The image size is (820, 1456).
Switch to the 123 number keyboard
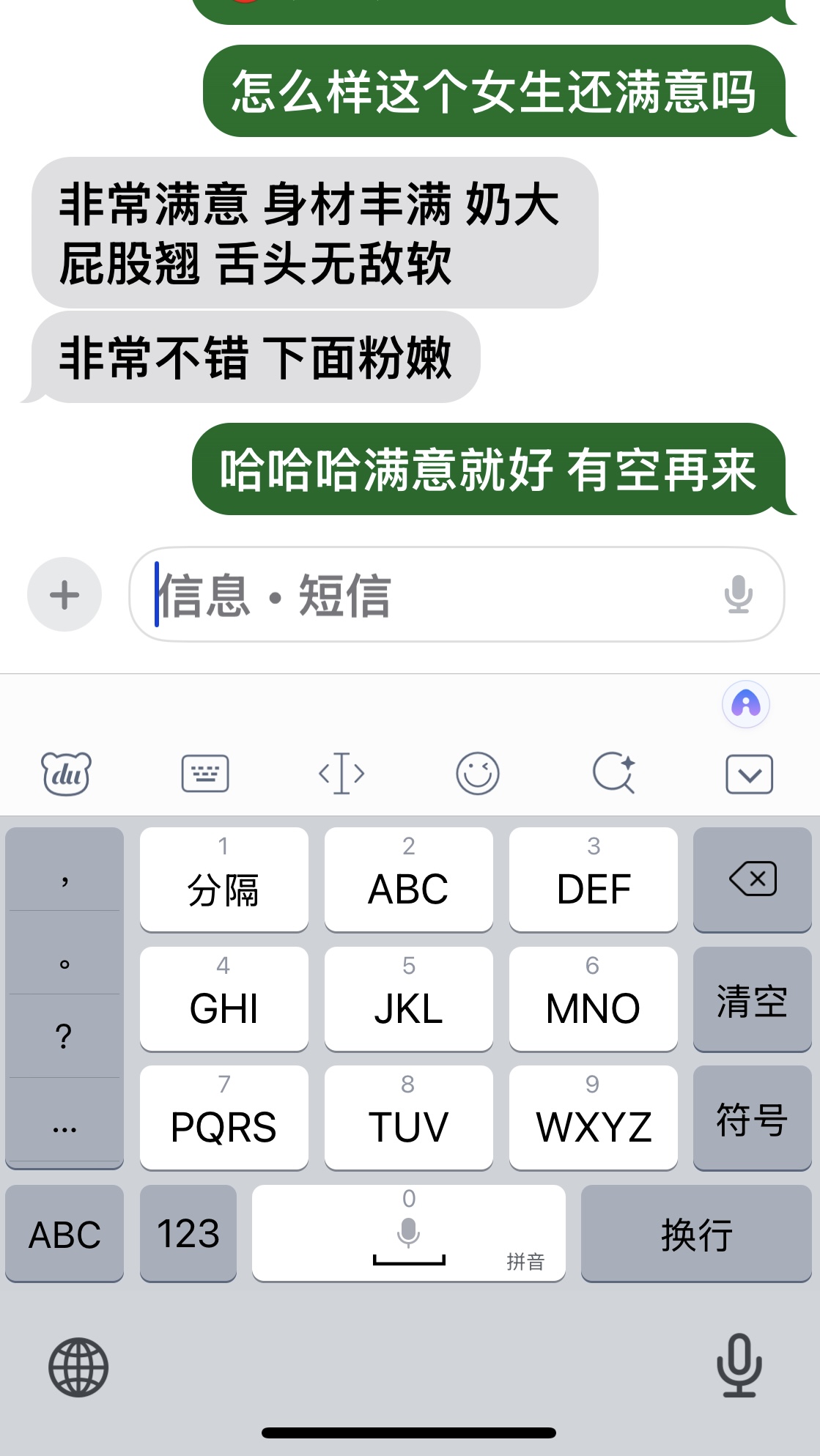click(188, 1234)
